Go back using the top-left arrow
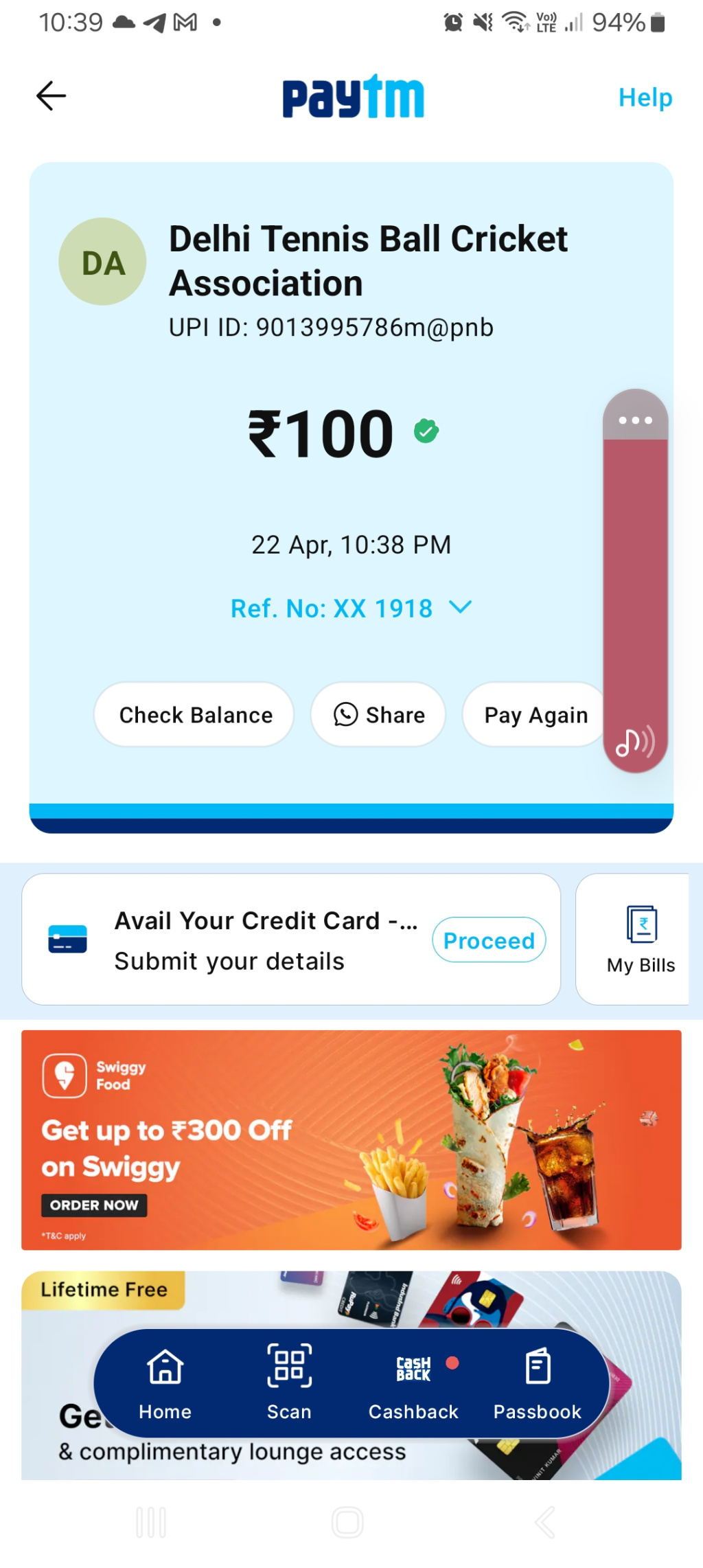 pos(51,96)
